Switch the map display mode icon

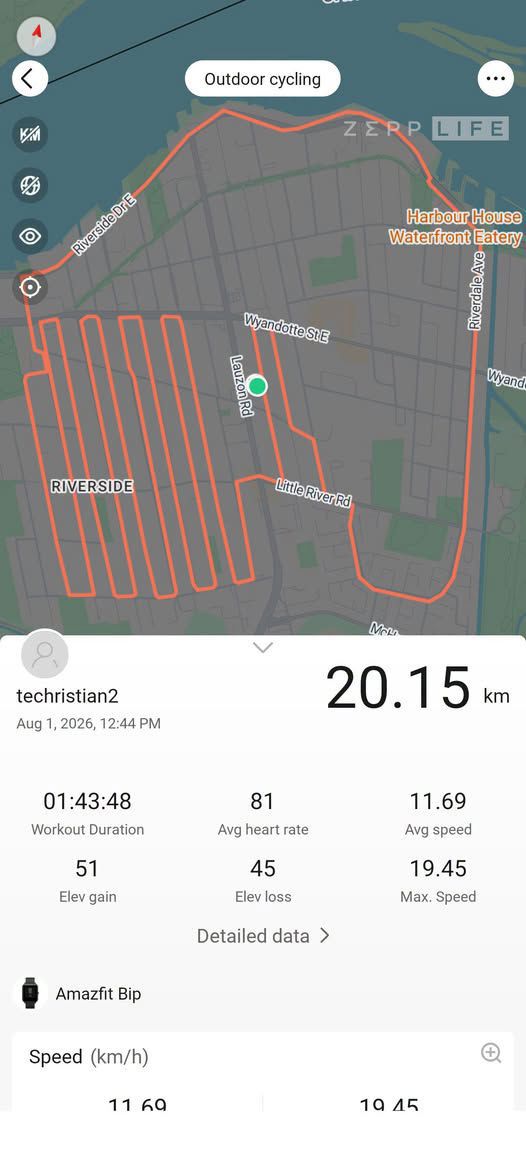click(30, 186)
